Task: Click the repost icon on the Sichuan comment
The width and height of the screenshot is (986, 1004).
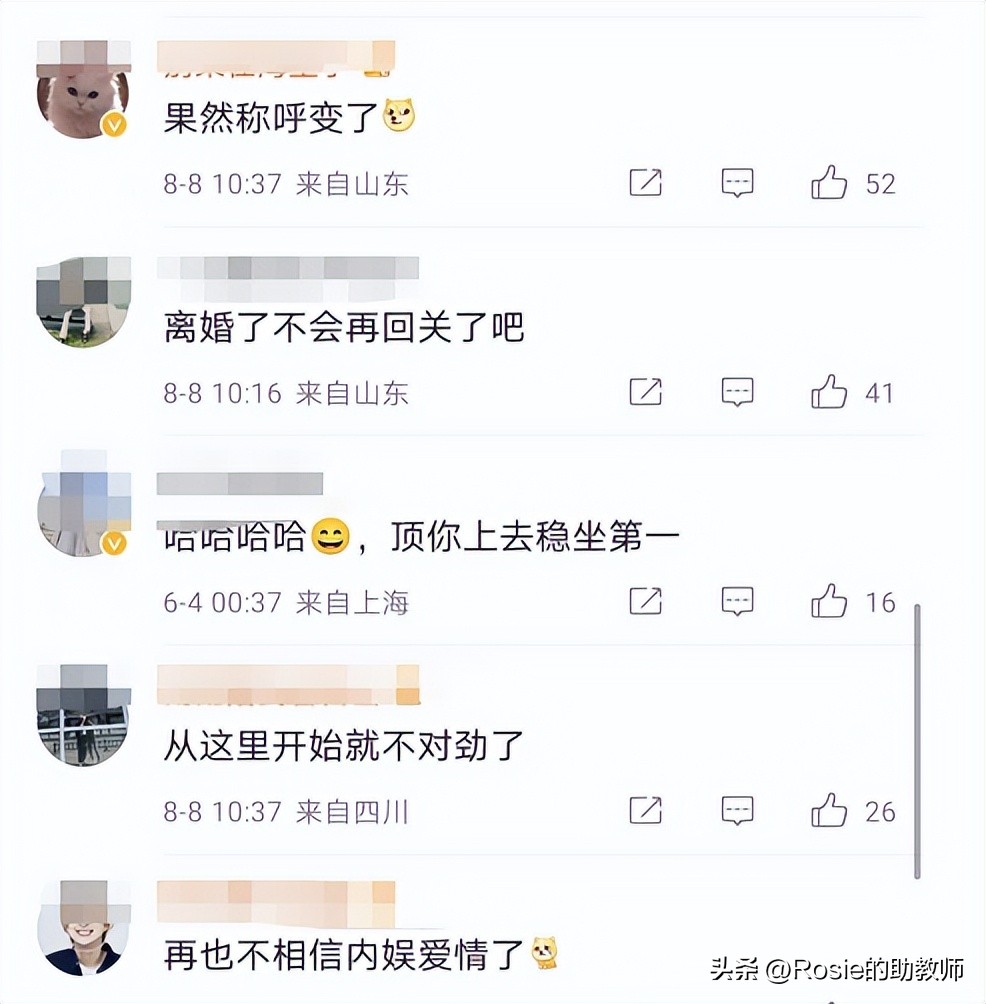Action: pyautogui.click(x=646, y=812)
